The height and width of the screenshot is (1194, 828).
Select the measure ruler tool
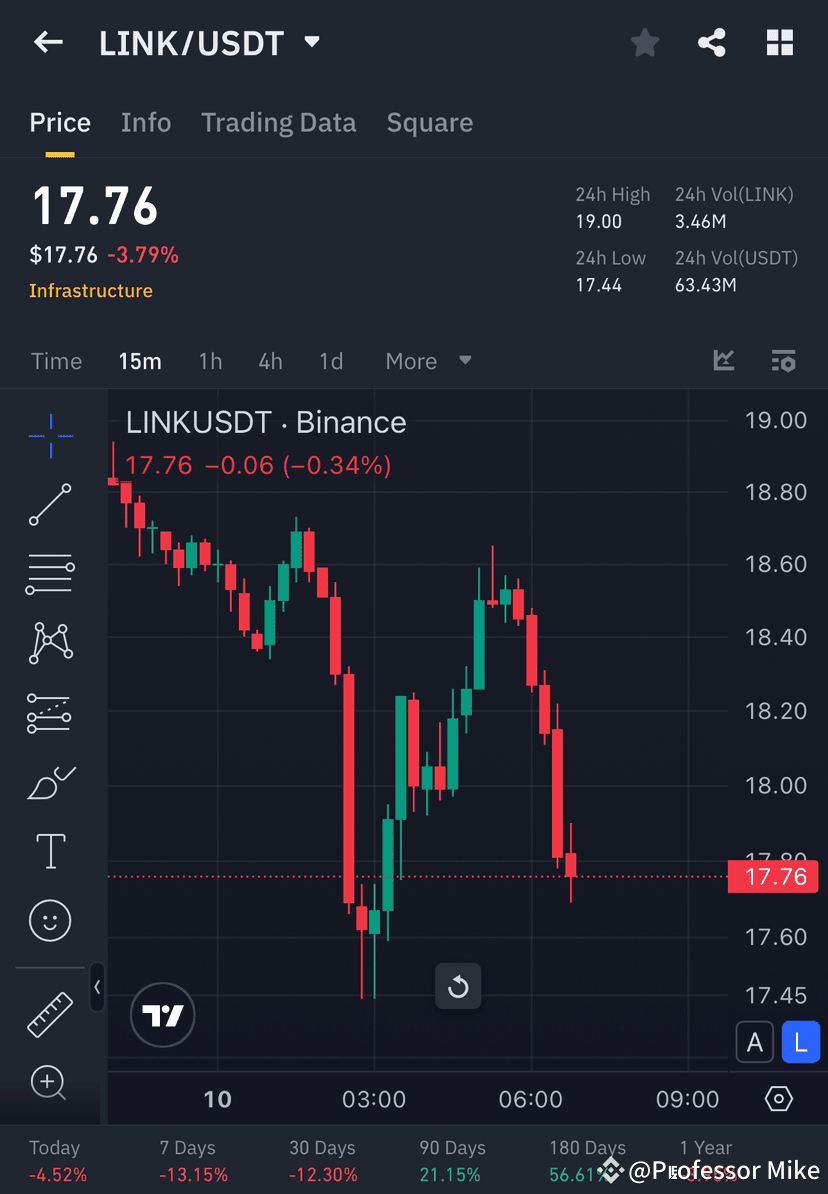(x=50, y=1013)
